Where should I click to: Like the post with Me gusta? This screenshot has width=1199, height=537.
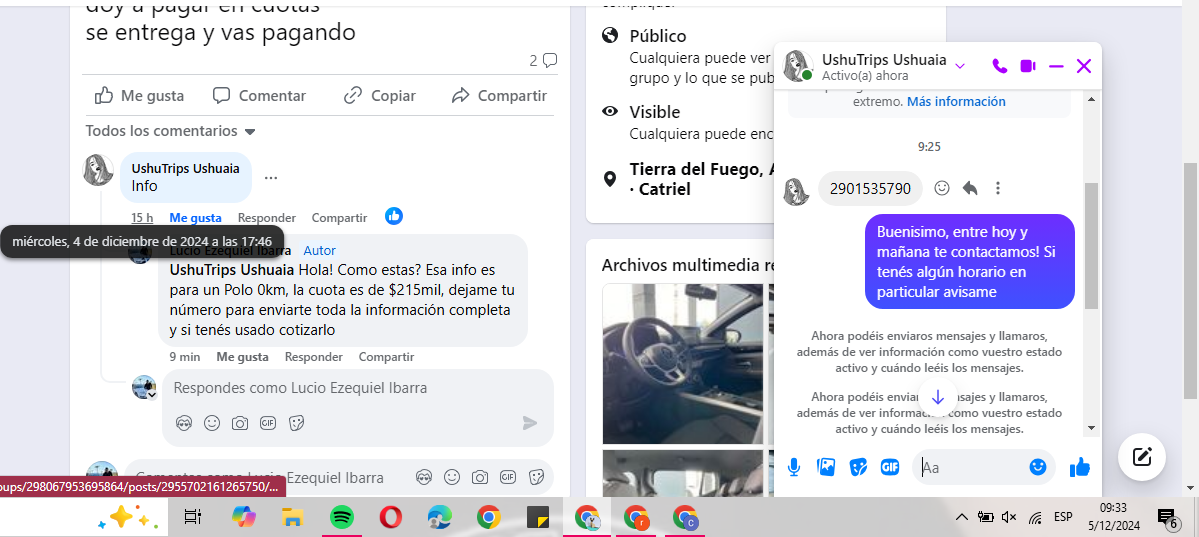(x=140, y=96)
